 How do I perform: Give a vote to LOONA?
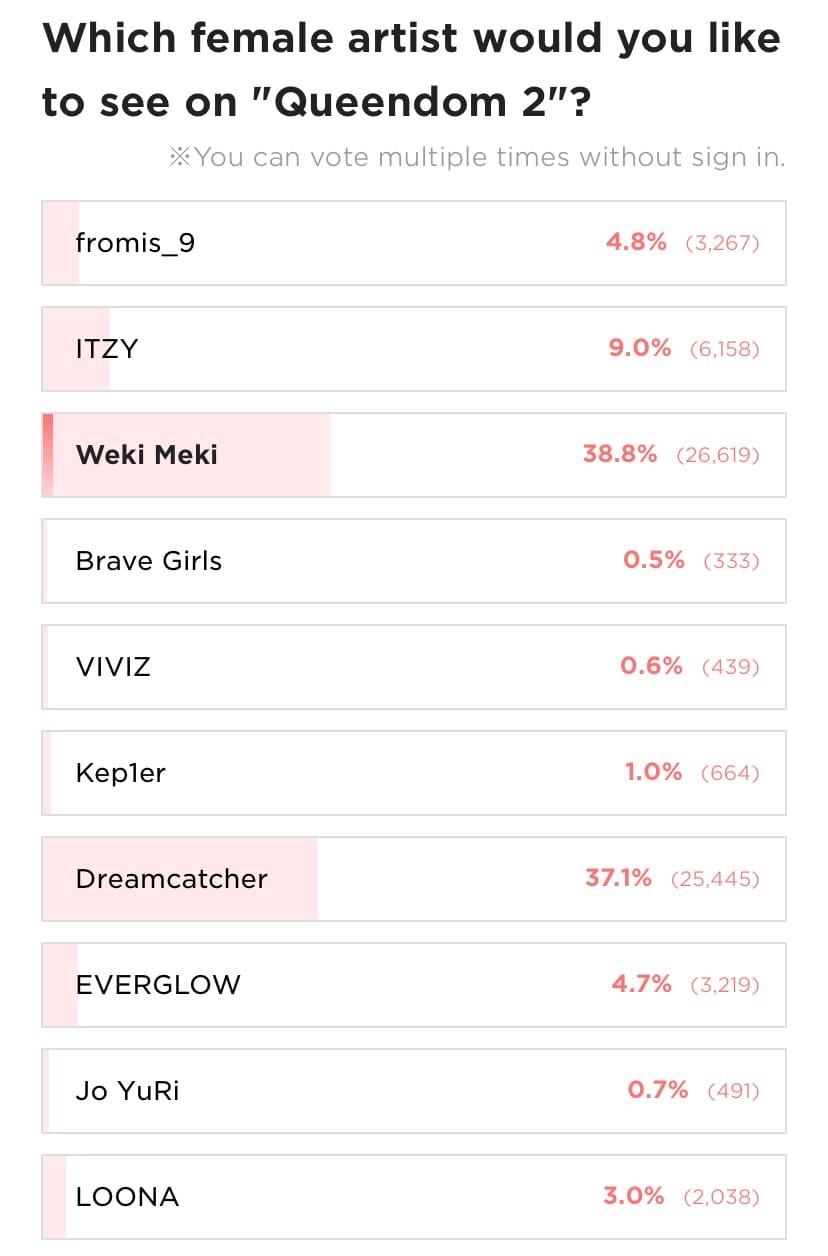tap(413, 1197)
